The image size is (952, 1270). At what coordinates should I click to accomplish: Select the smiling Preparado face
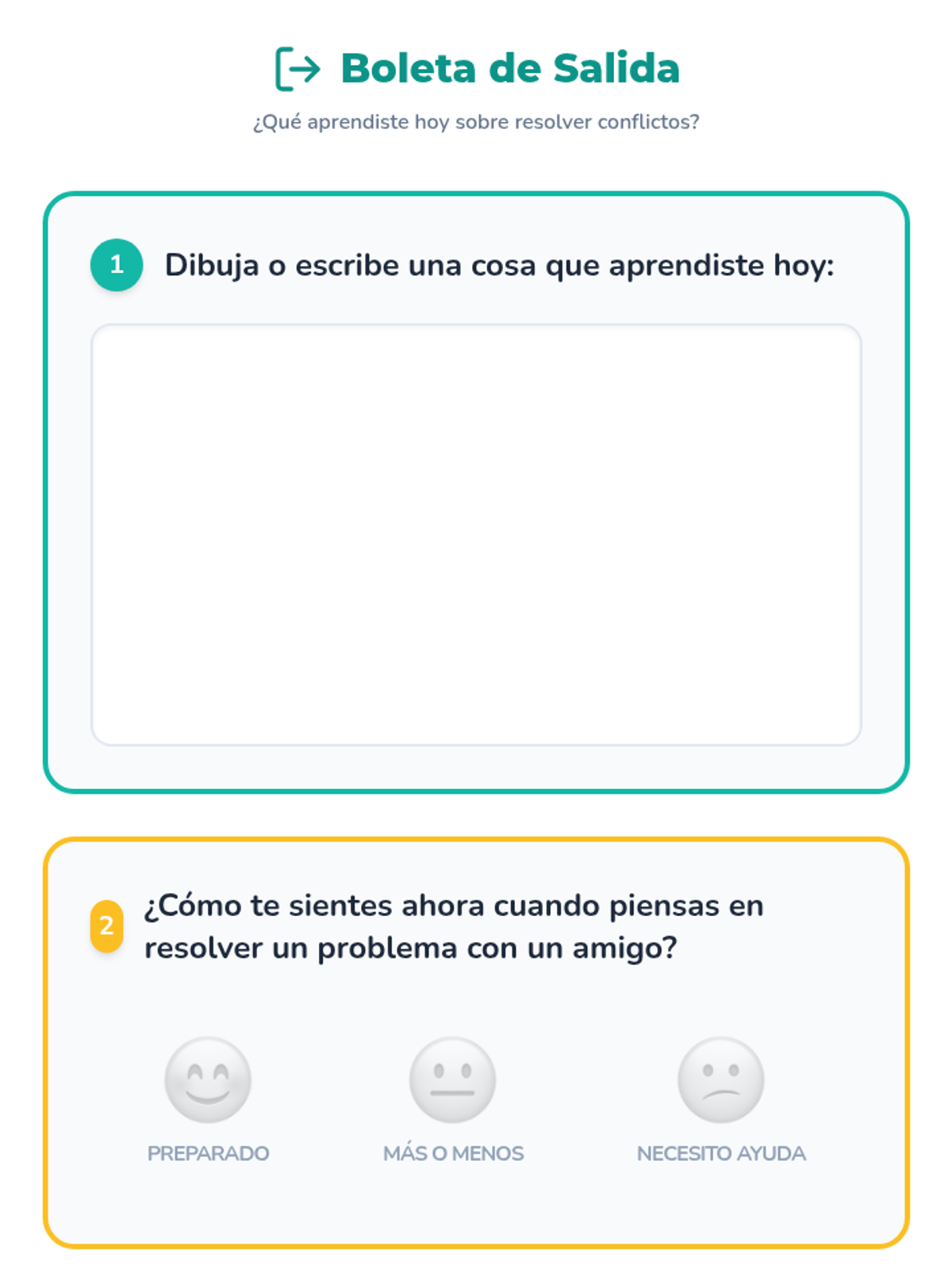208,1079
